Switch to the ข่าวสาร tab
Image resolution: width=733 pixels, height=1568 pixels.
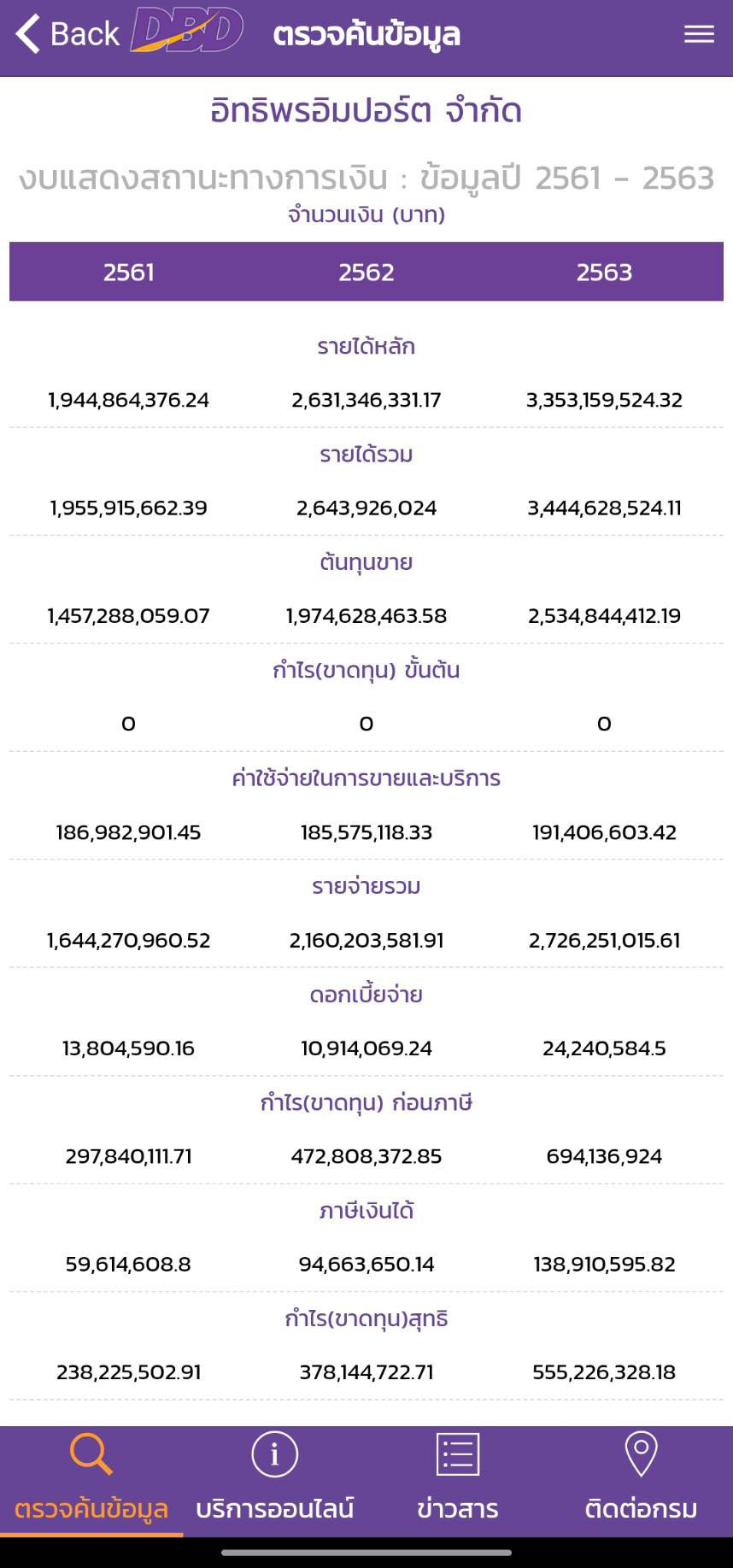pyautogui.click(x=459, y=1478)
